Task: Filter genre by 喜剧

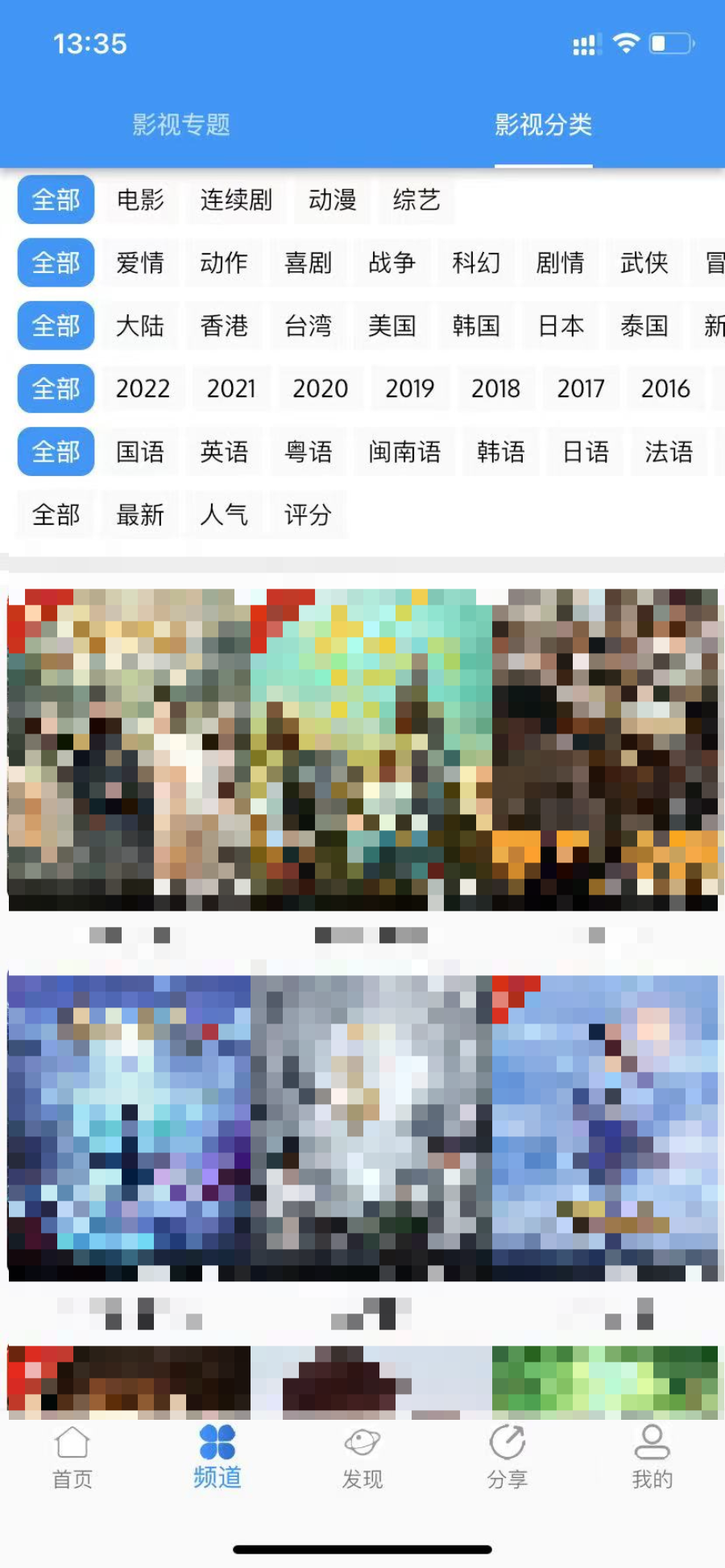Action: click(x=308, y=263)
